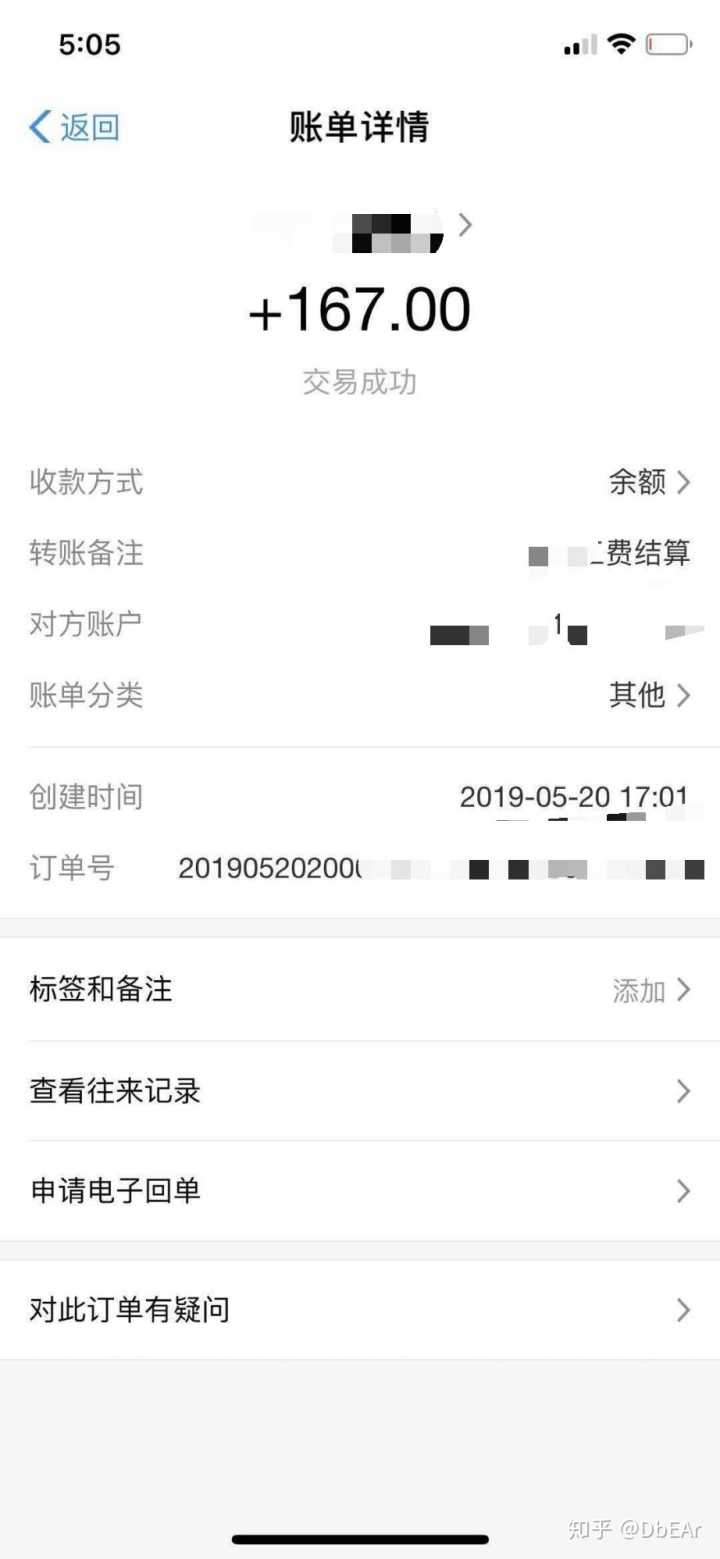The height and width of the screenshot is (1559, 720).
Task: View 查看往来记录 transaction history
Action: tap(360, 1091)
